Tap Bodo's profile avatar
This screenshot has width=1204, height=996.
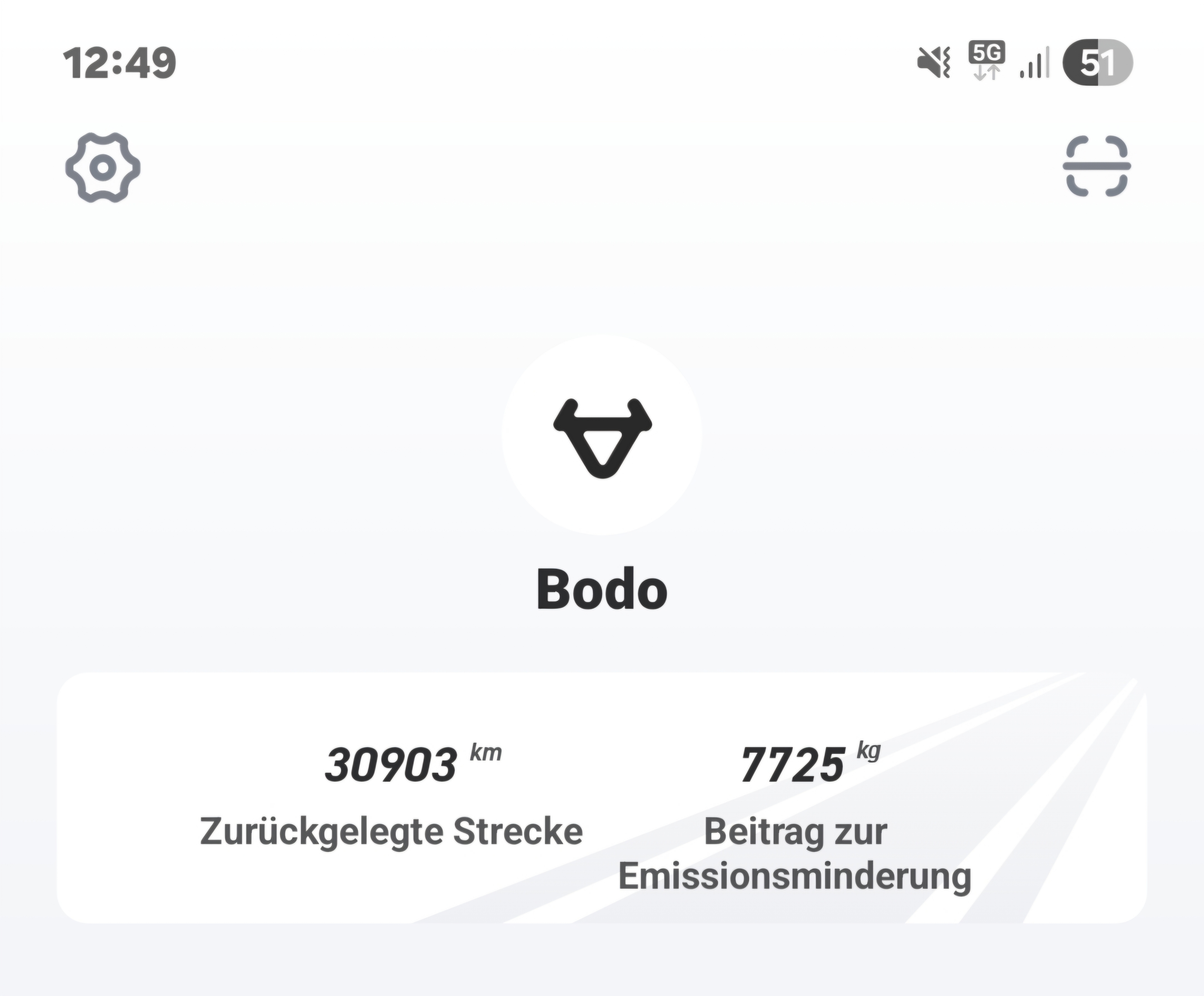pos(601,436)
